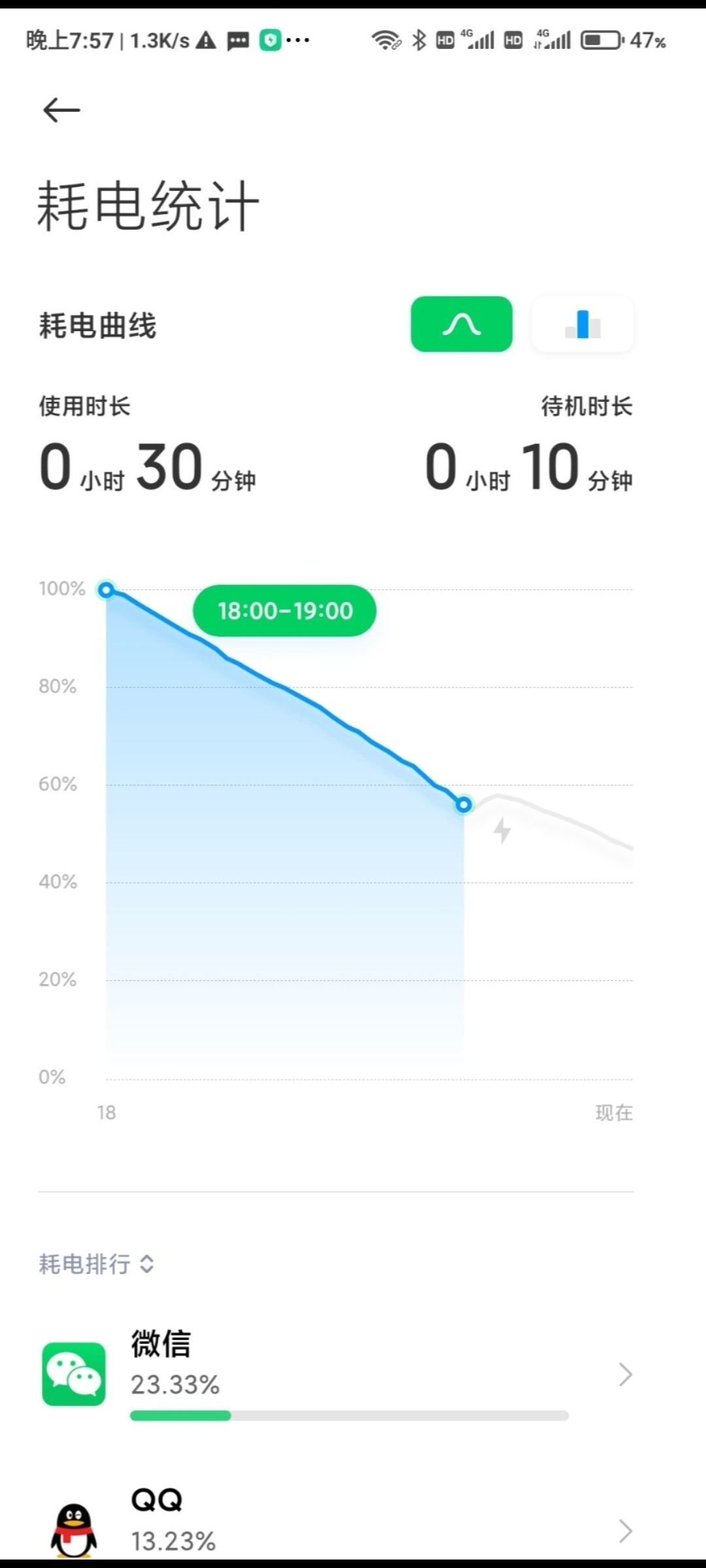Tap the curve's end point marker near 60%
Screen dimensions: 706x1568
[x=463, y=804]
